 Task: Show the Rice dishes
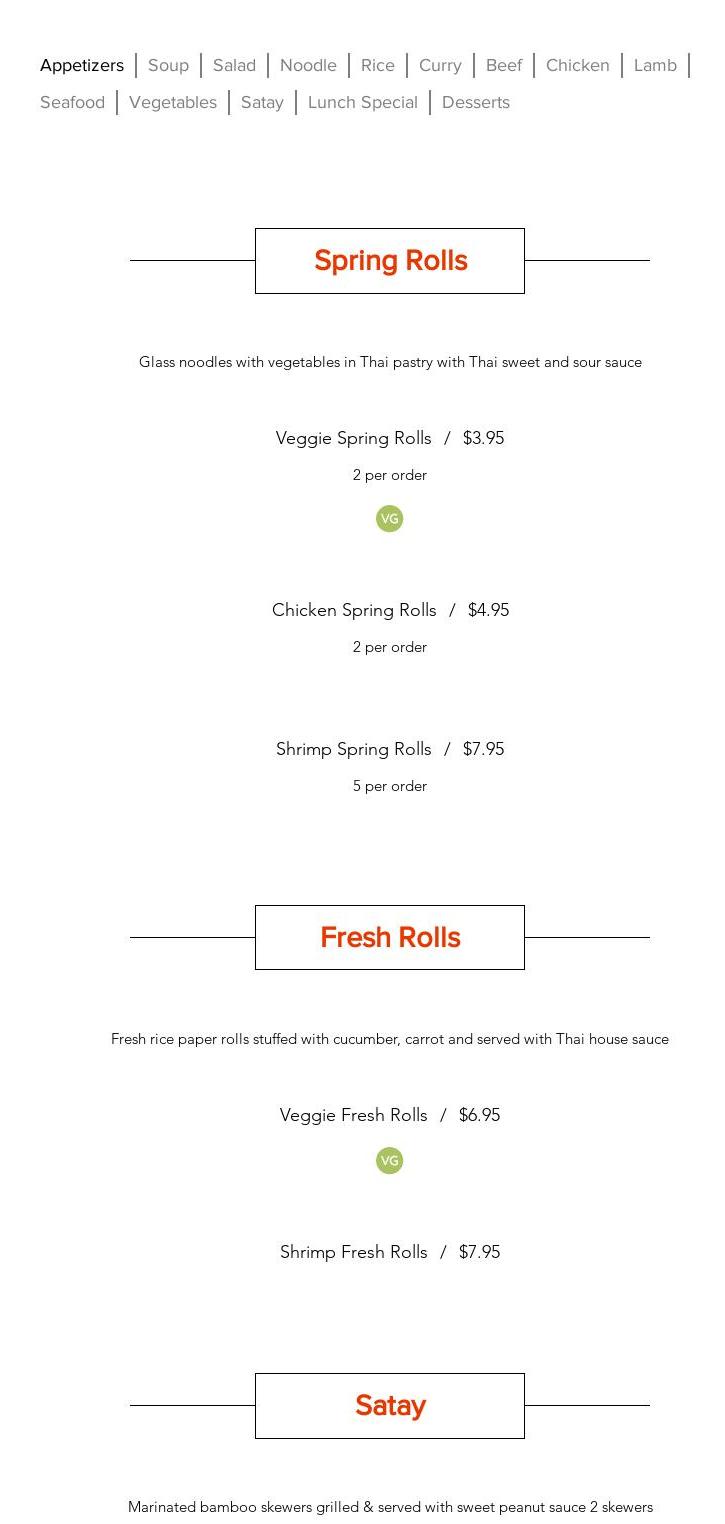coord(377,65)
